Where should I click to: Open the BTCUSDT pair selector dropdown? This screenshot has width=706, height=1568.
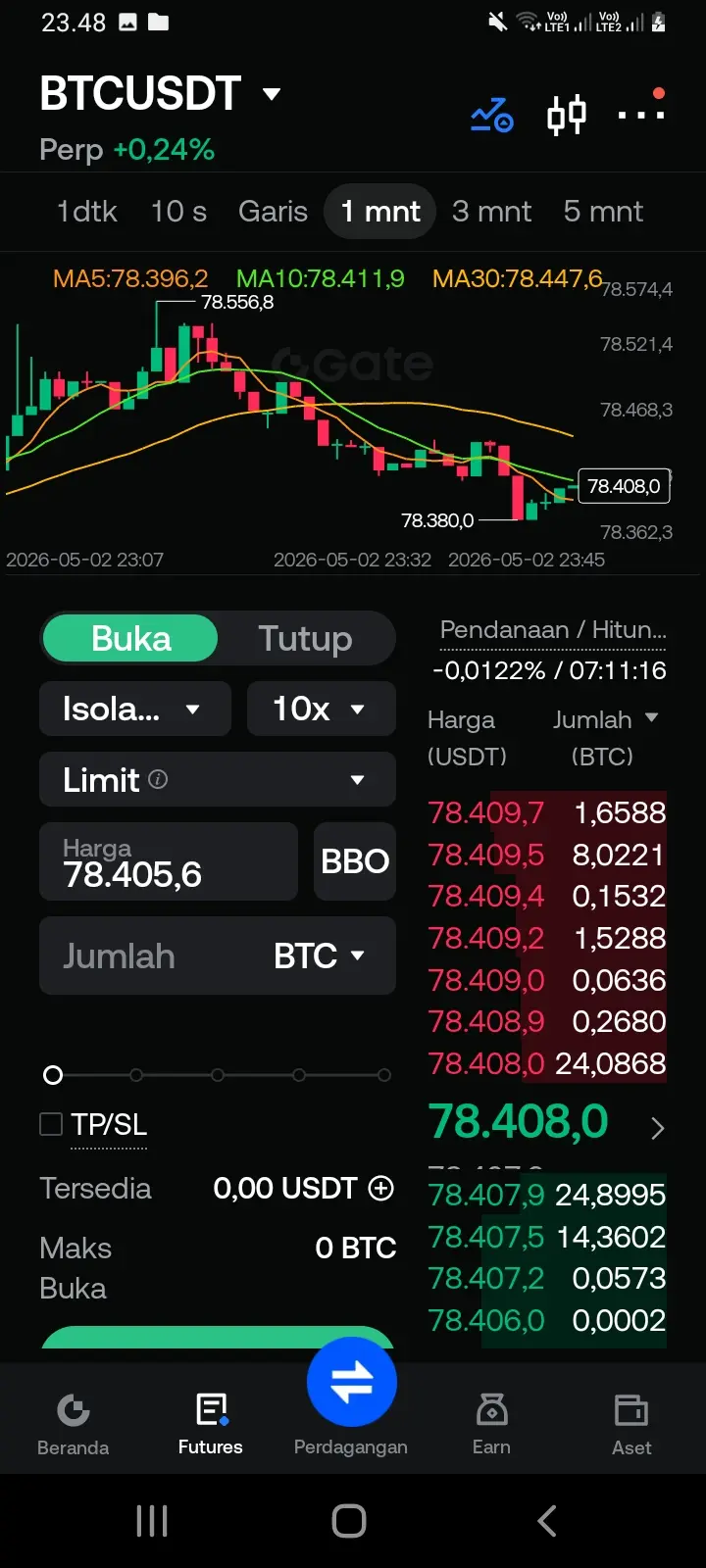point(161,94)
